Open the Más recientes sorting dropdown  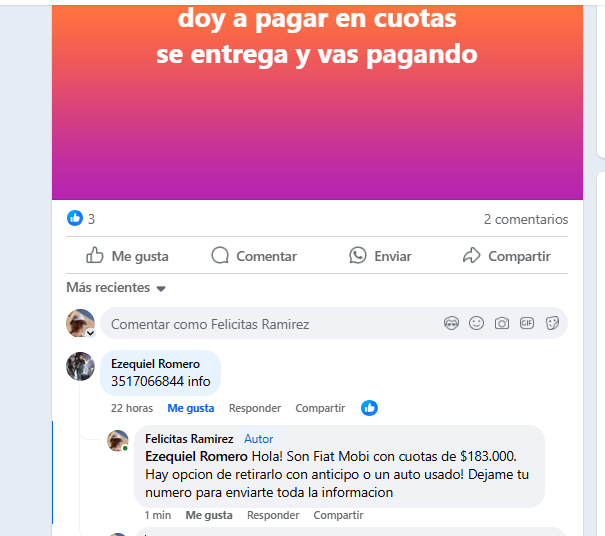(x=116, y=288)
